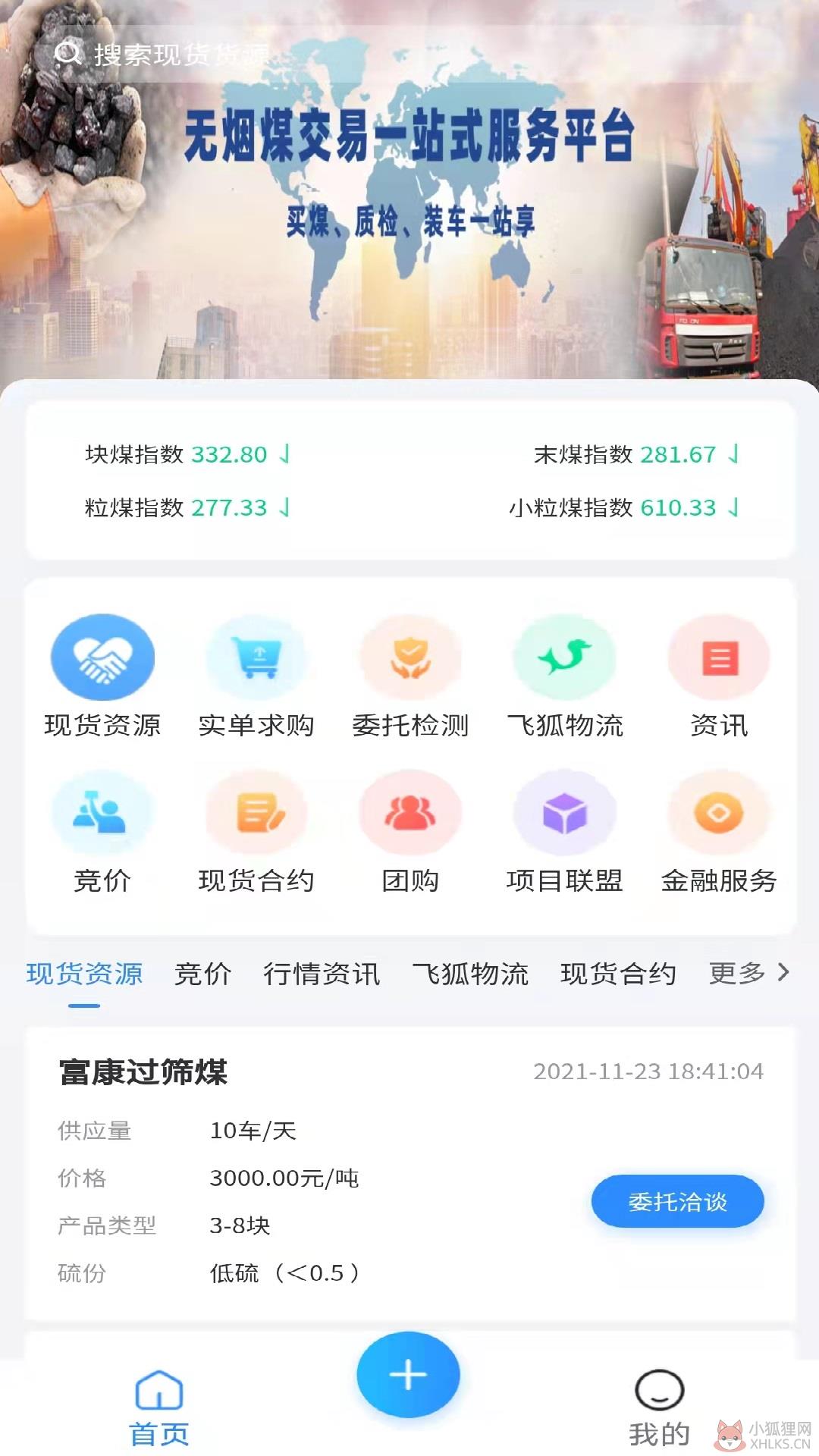Viewport: 819px width, 1456px height.
Task: Open the 富康过筛煤 listing card
Action: click(x=410, y=1173)
